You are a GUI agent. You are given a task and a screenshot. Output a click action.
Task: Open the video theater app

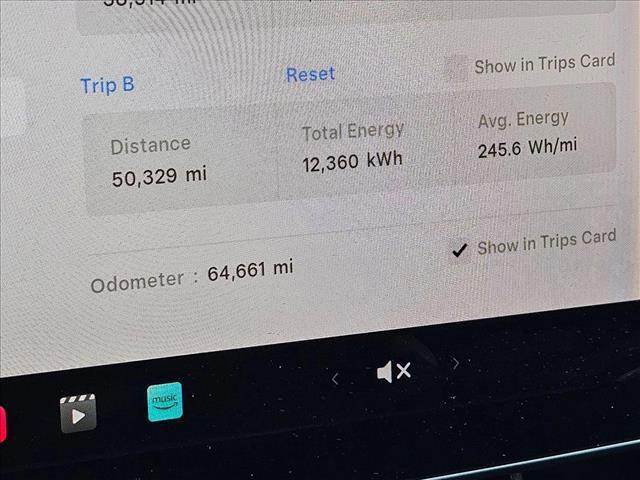click(78, 412)
